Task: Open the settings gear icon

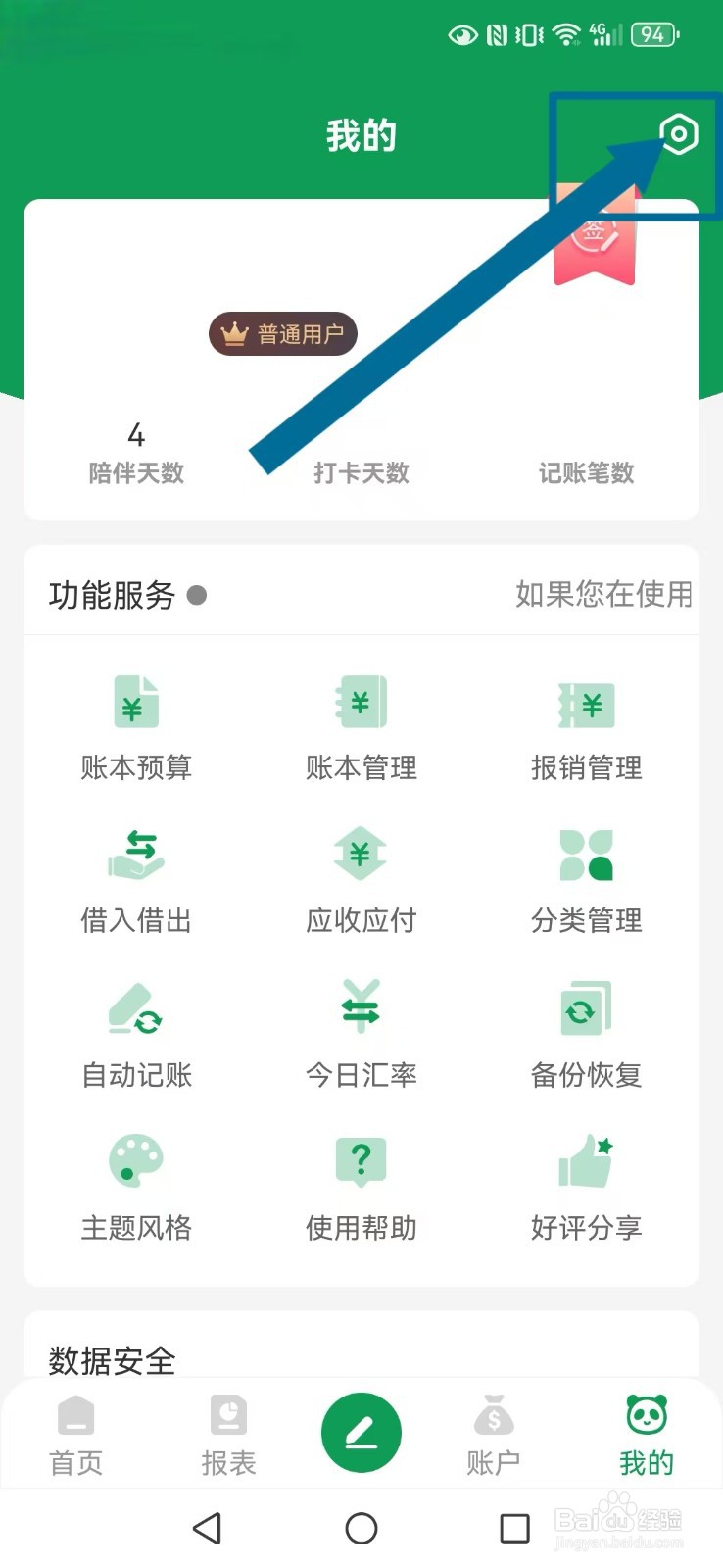Action: [x=678, y=134]
